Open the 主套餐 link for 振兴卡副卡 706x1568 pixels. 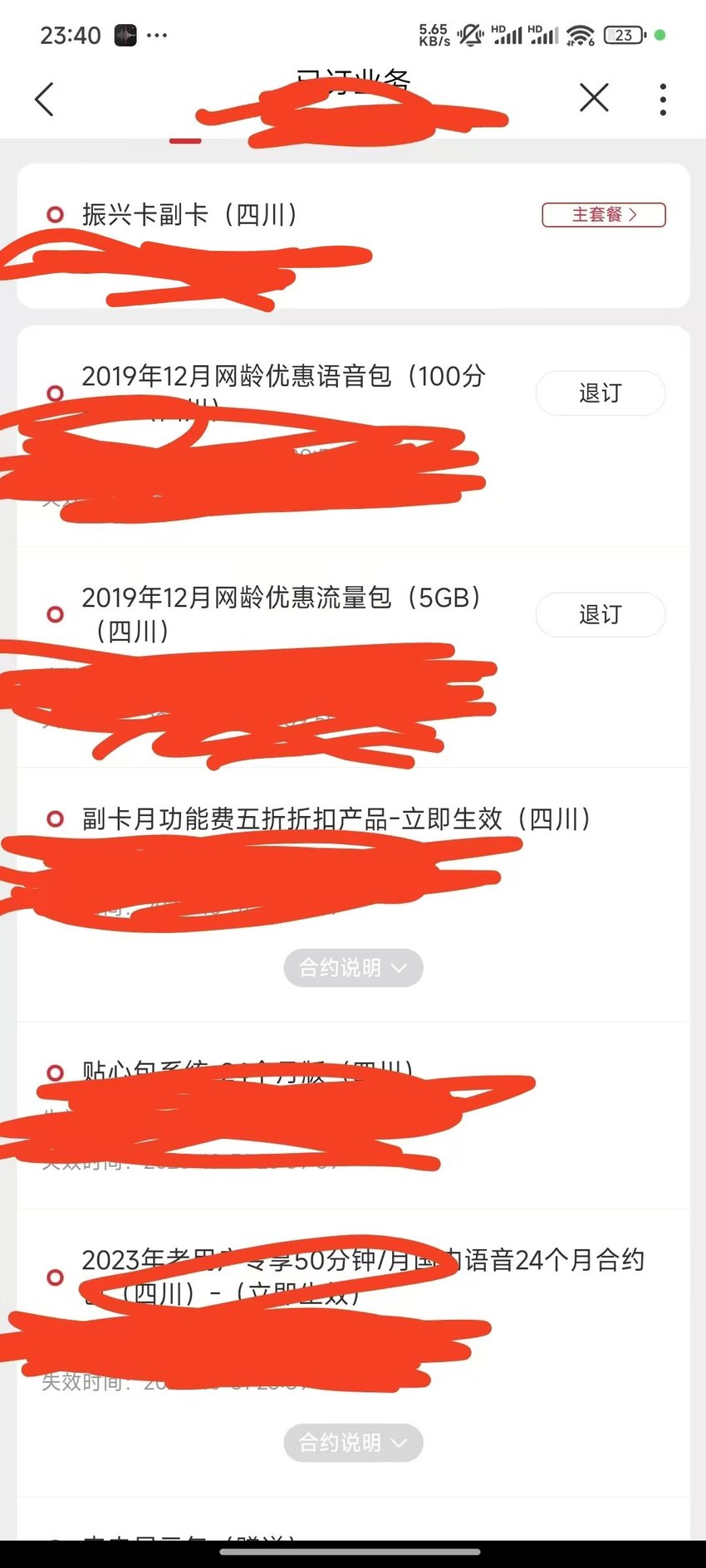[x=604, y=215]
